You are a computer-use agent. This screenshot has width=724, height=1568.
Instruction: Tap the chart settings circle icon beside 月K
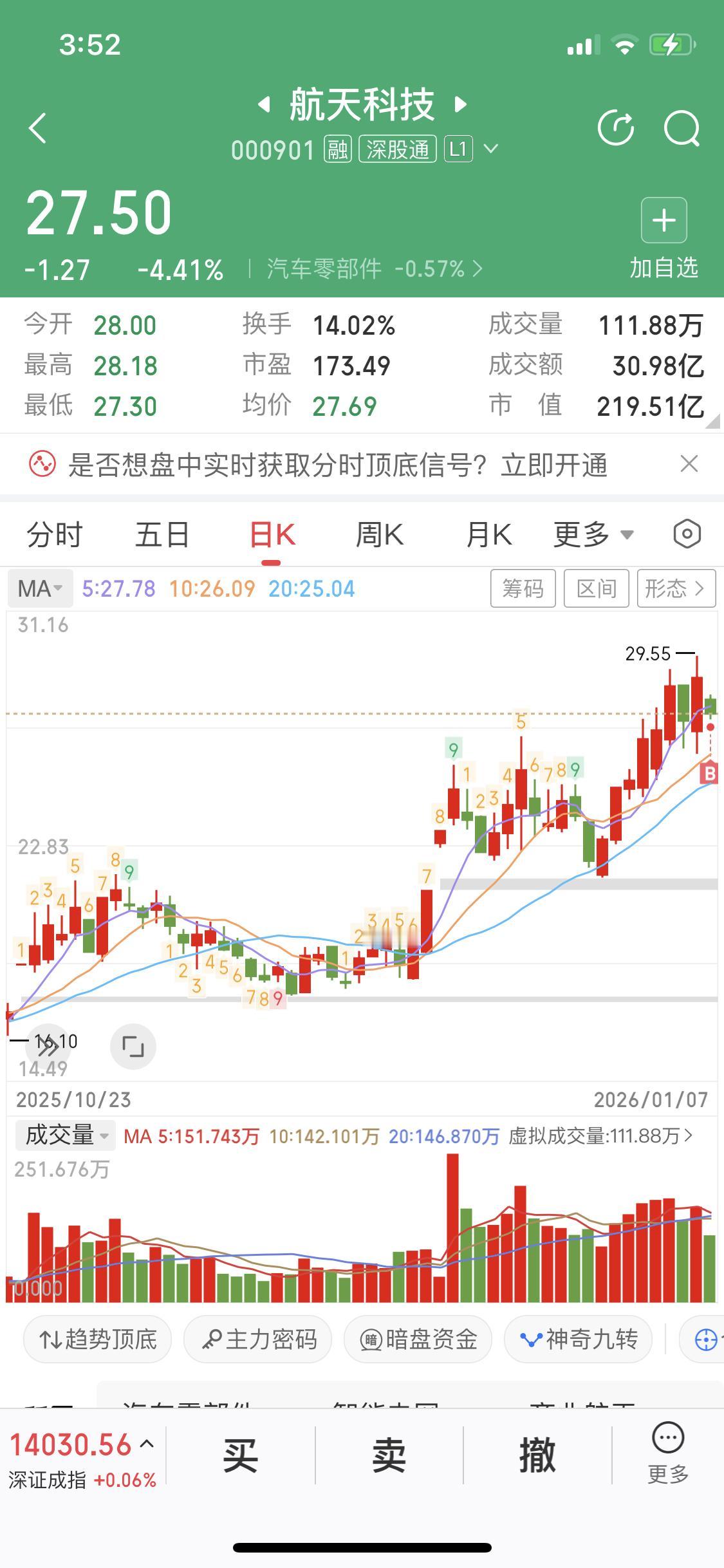tap(687, 534)
